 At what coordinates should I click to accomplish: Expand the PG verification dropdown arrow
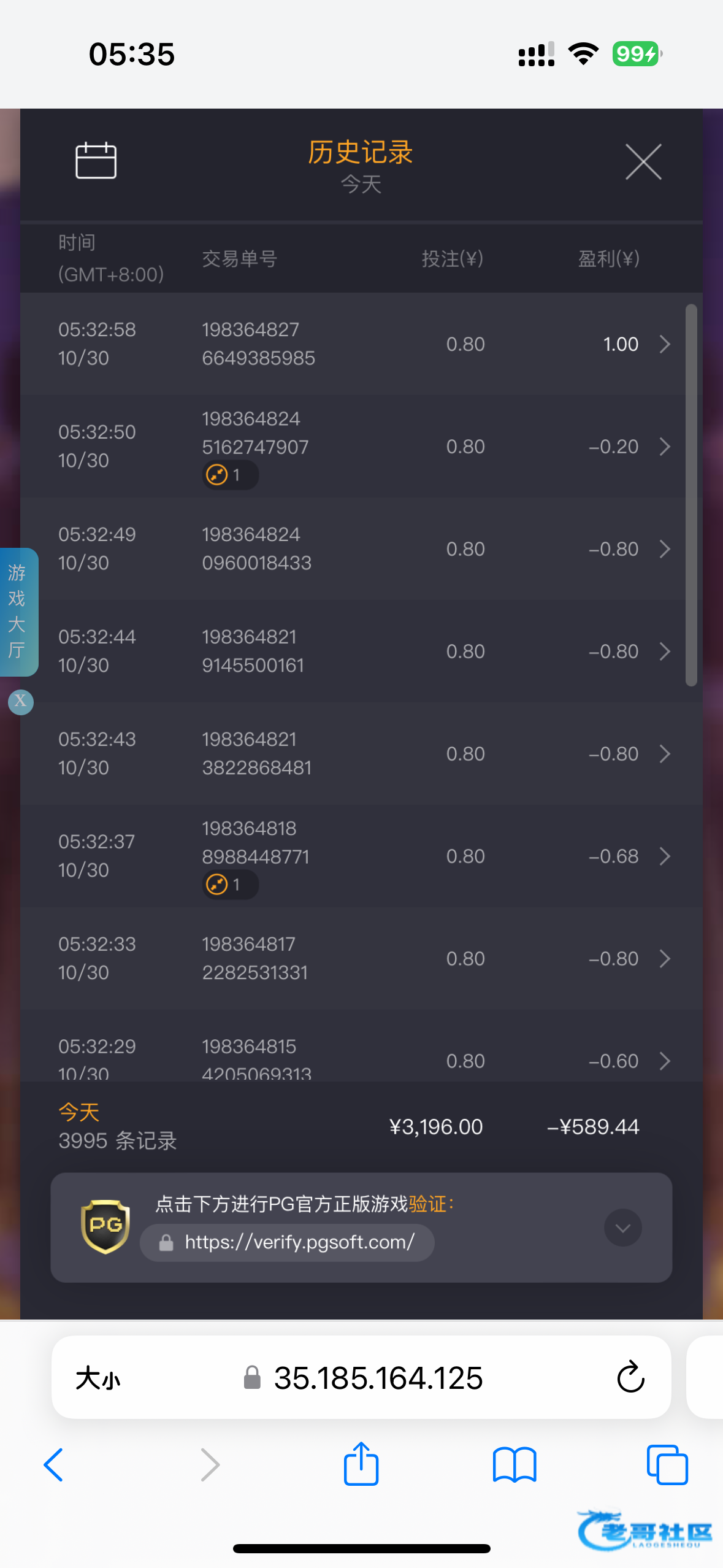622,1228
